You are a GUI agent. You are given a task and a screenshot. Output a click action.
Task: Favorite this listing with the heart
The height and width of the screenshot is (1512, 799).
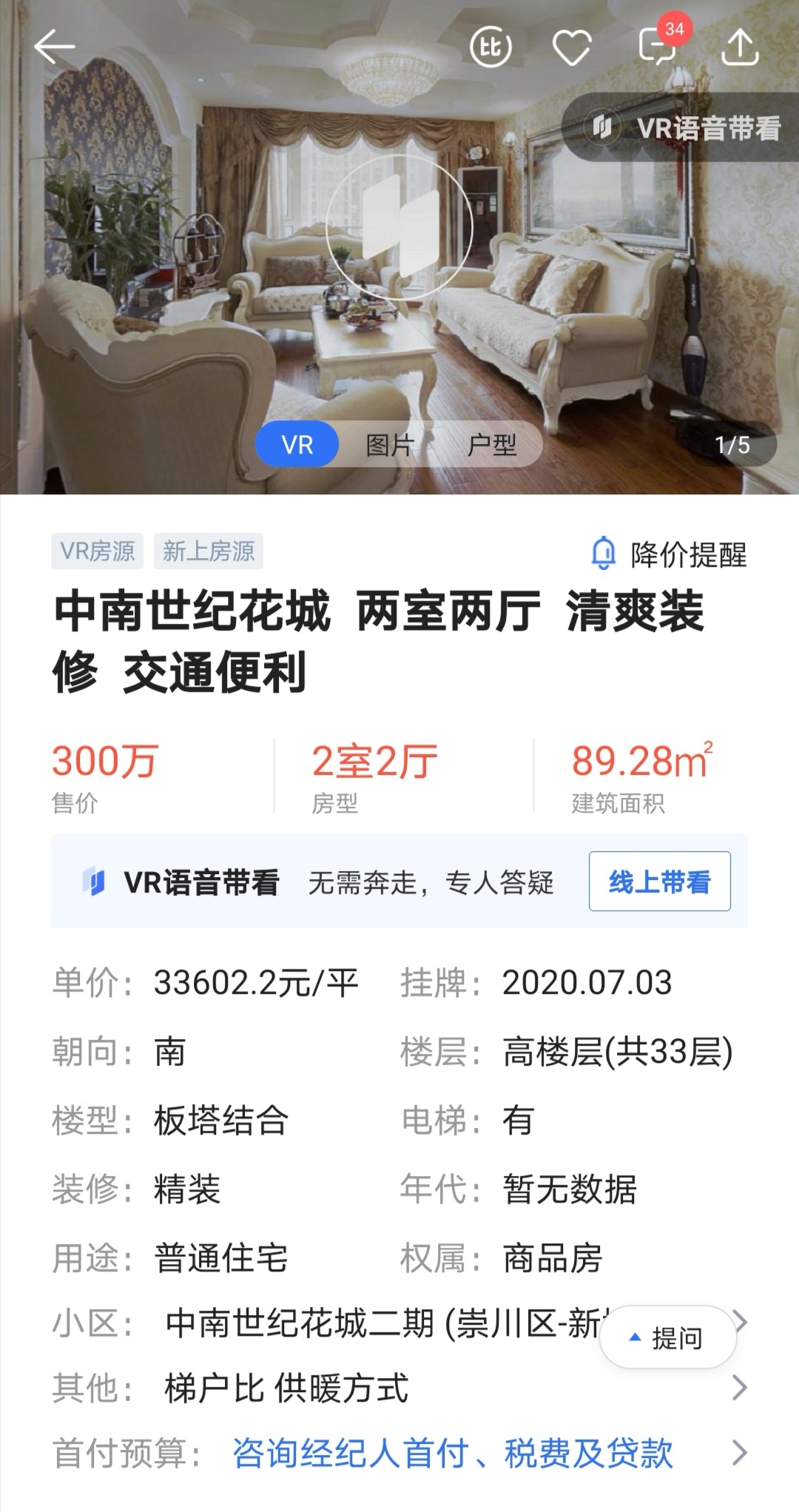click(572, 48)
